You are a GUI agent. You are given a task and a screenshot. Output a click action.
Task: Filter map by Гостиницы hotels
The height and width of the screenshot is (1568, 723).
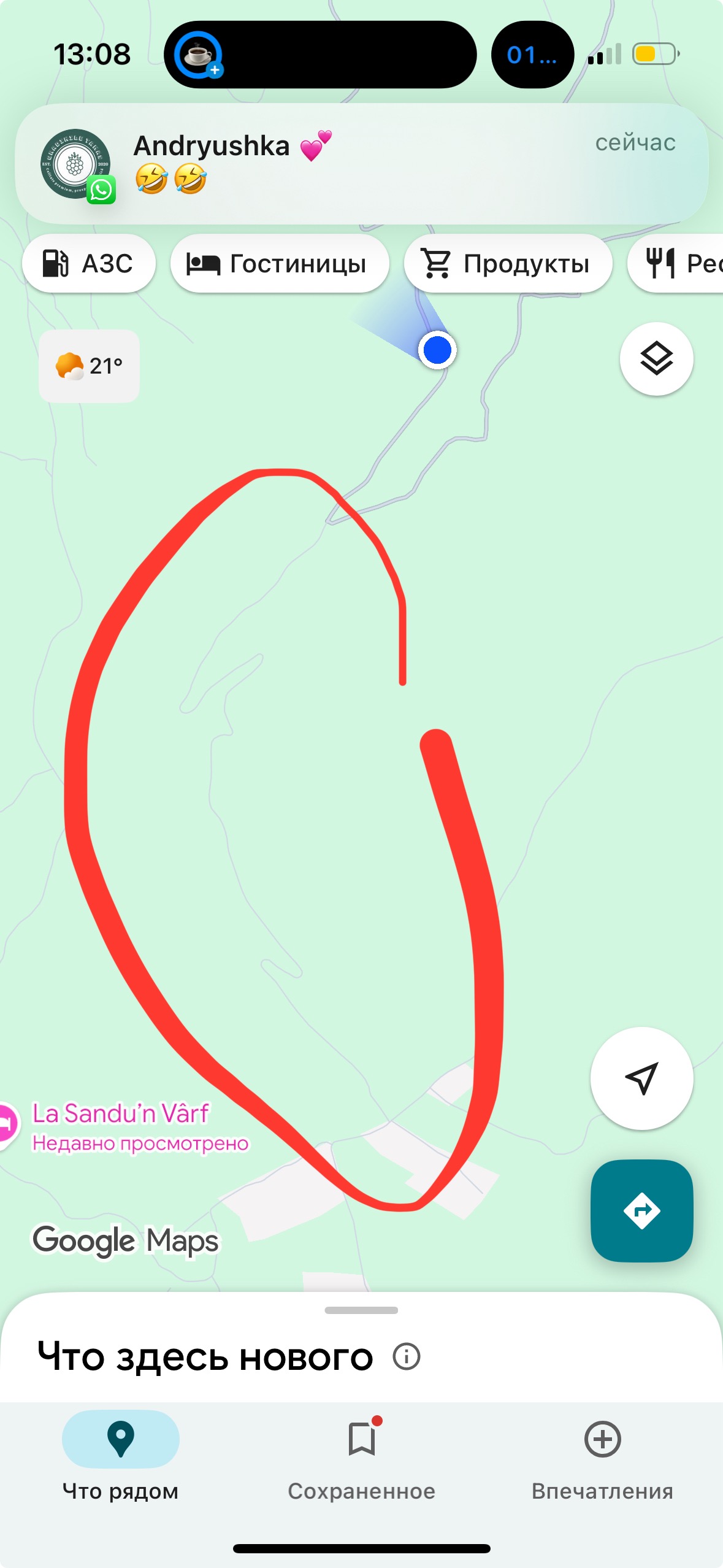pyautogui.click(x=279, y=264)
